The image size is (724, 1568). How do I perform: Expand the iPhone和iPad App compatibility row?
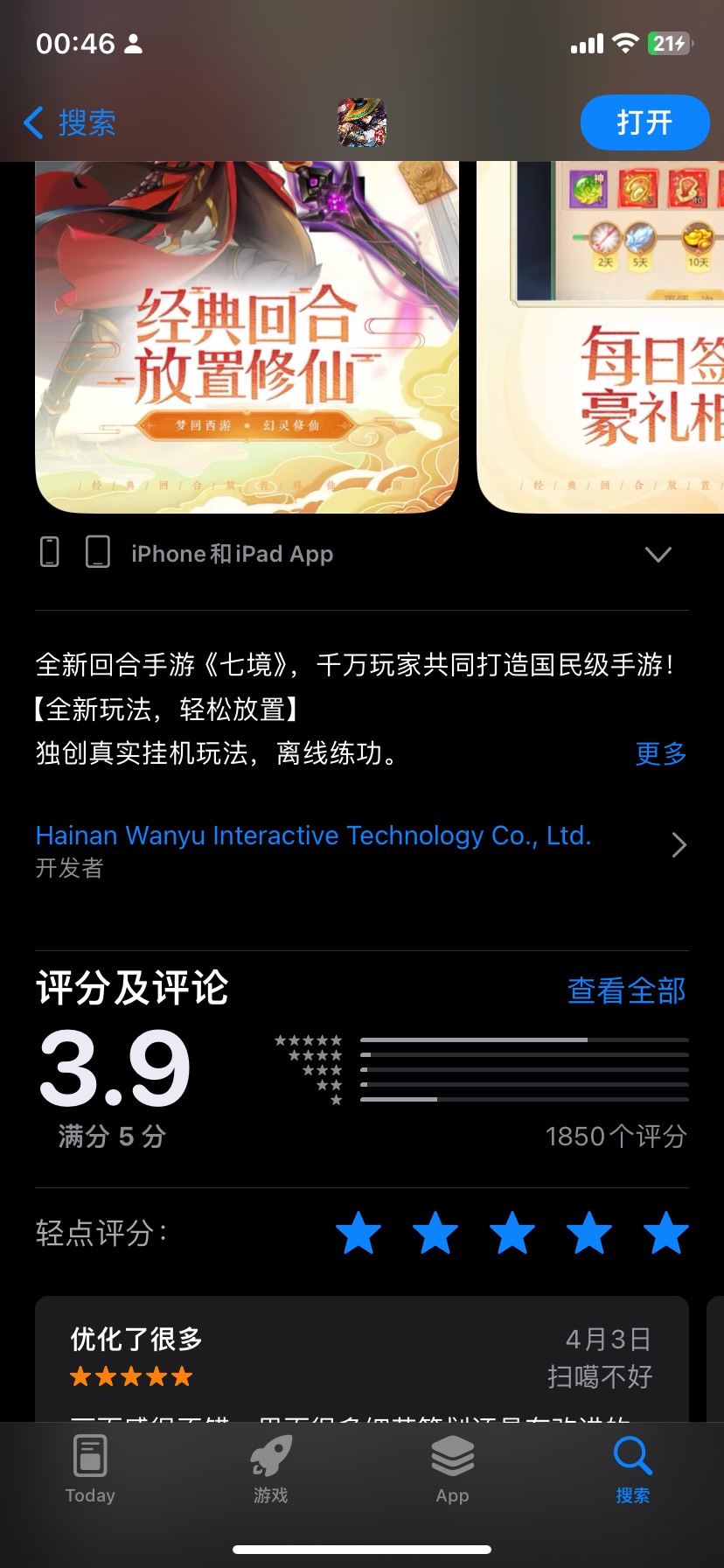tap(658, 554)
